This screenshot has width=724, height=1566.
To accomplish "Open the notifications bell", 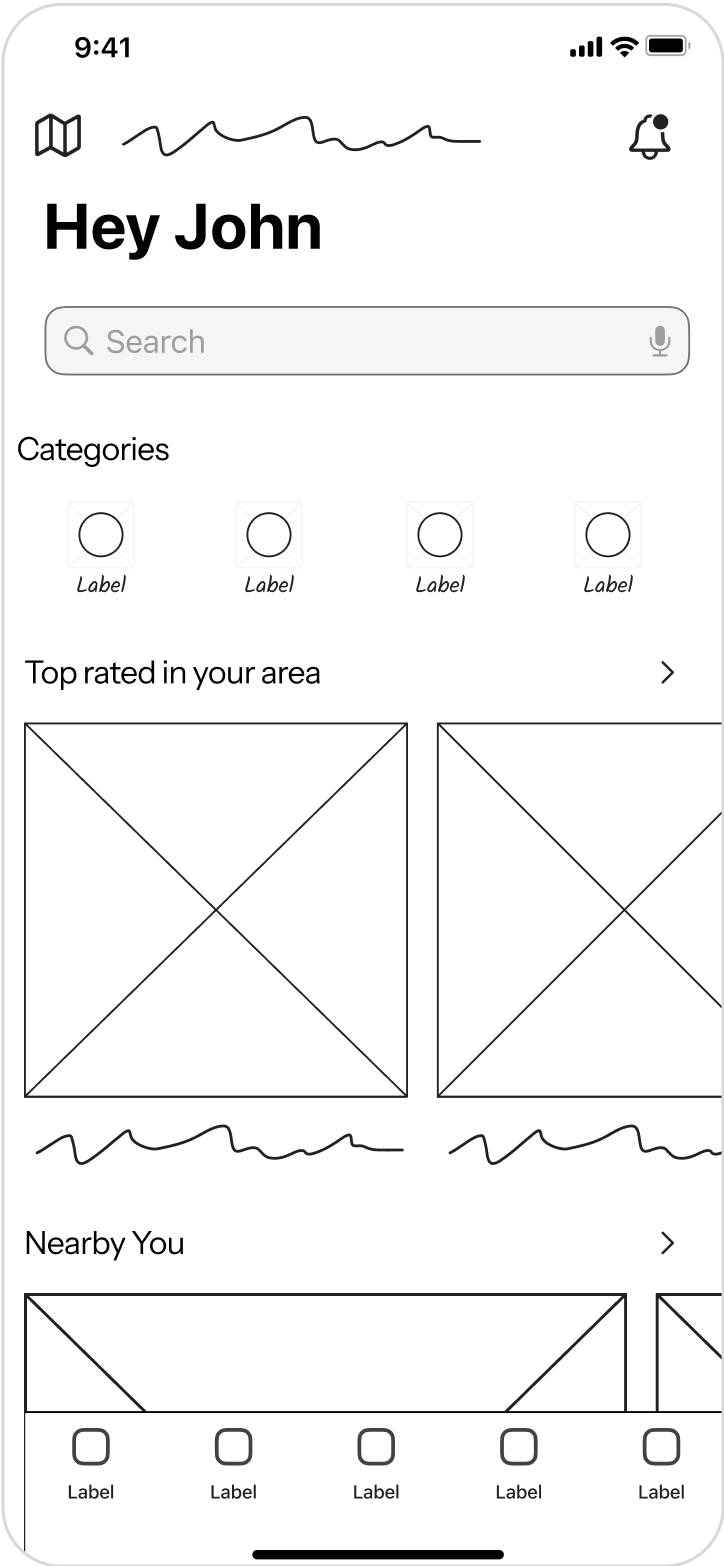I will [650, 137].
